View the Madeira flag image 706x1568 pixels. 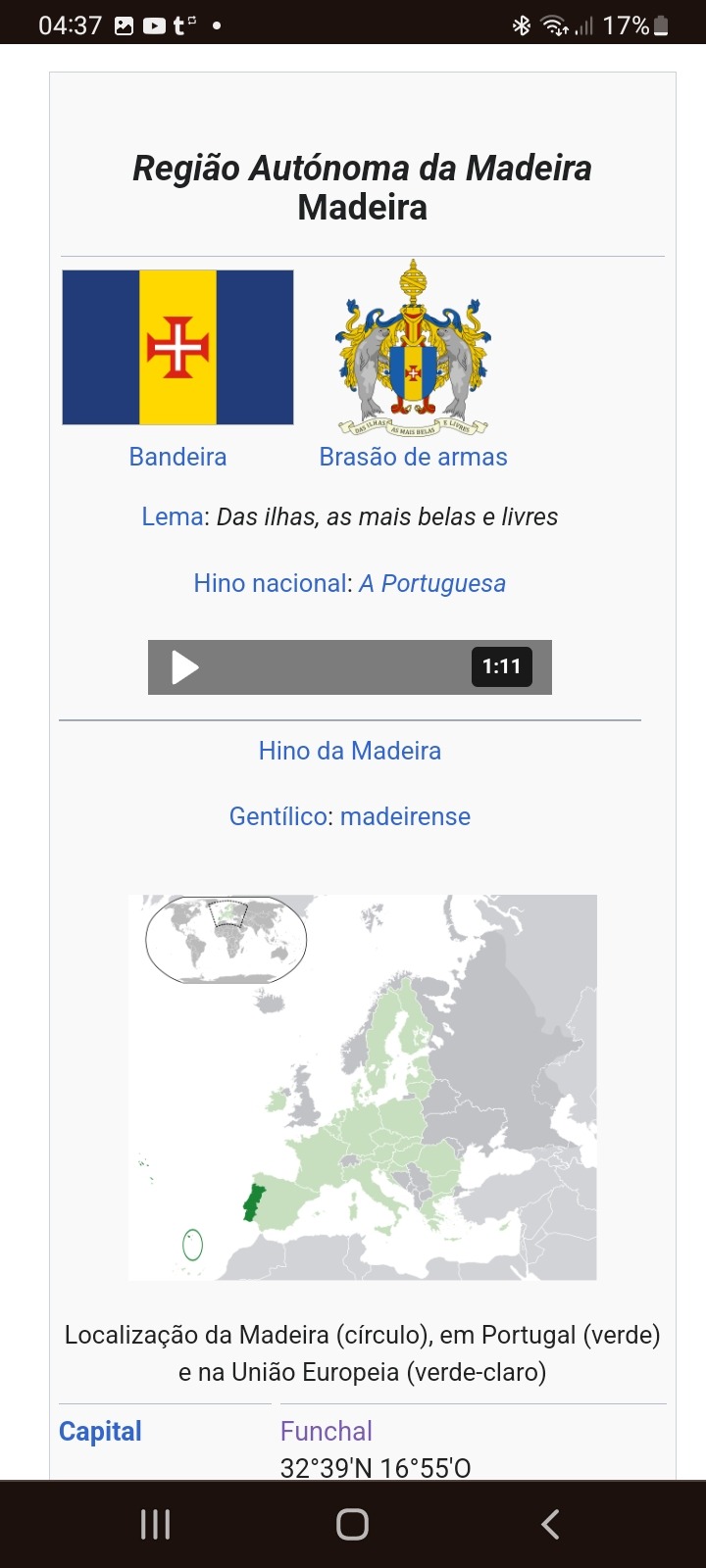click(x=177, y=347)
